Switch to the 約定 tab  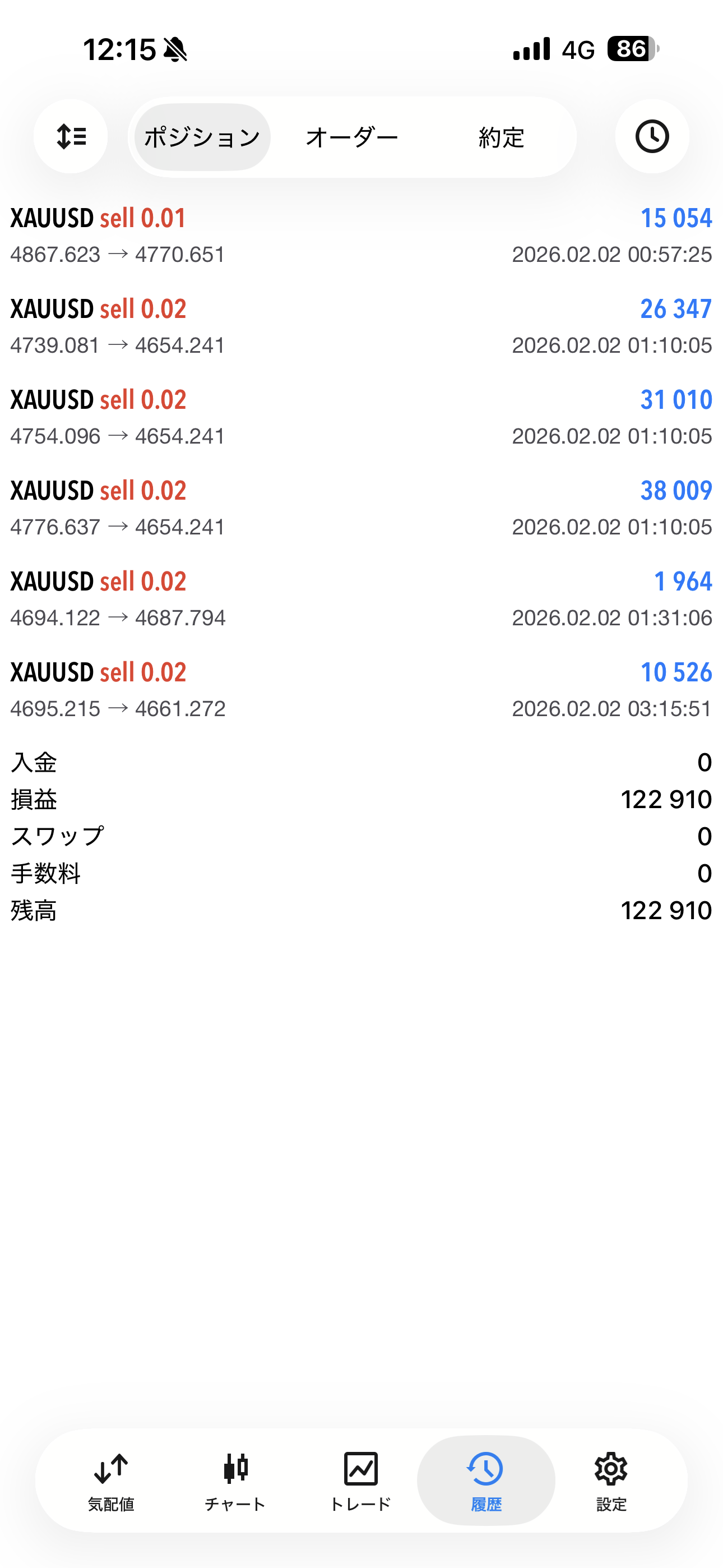click(501, 137)
